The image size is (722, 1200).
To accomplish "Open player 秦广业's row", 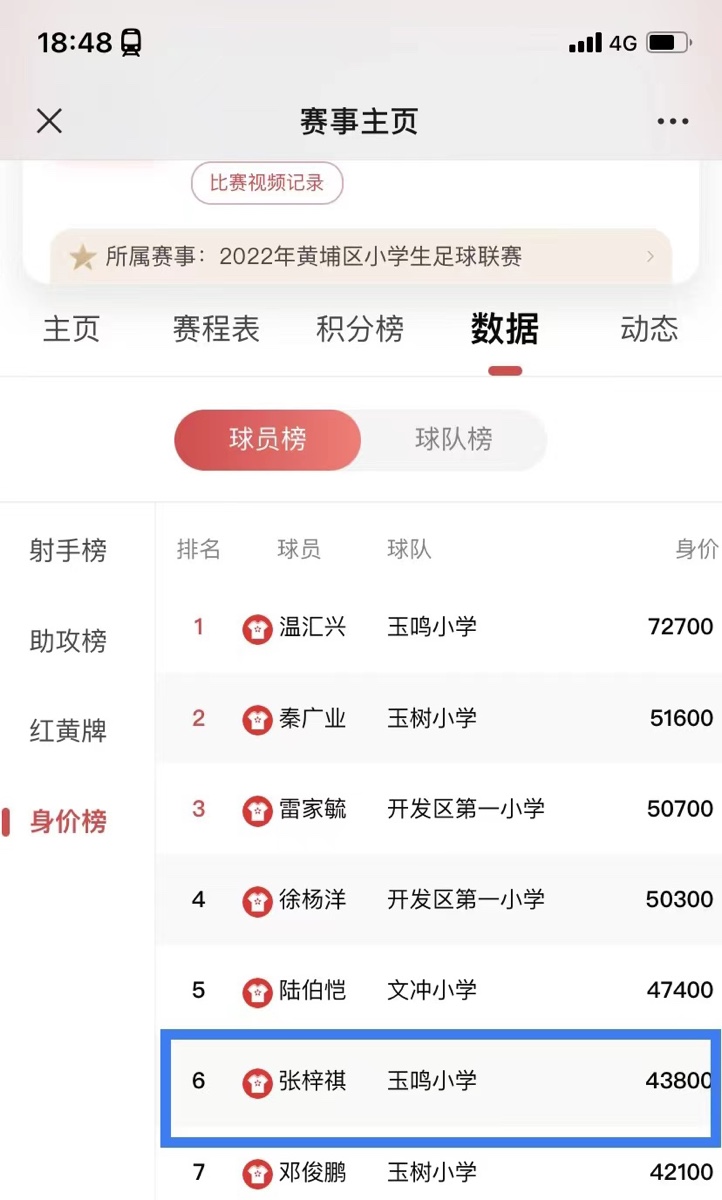I will point(439,718).
